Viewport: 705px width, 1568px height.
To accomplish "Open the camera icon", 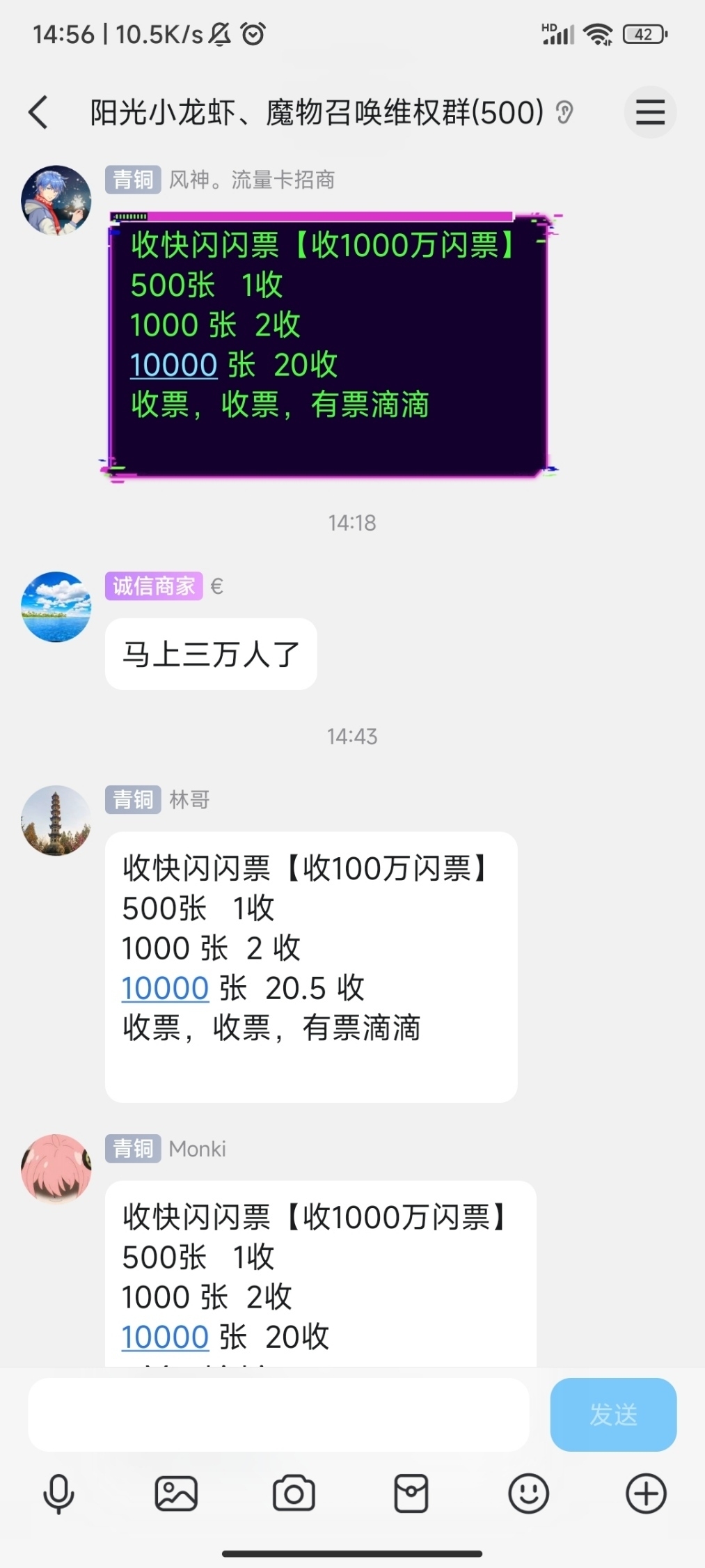I will pyautogui.click(x=294, y=1493).
